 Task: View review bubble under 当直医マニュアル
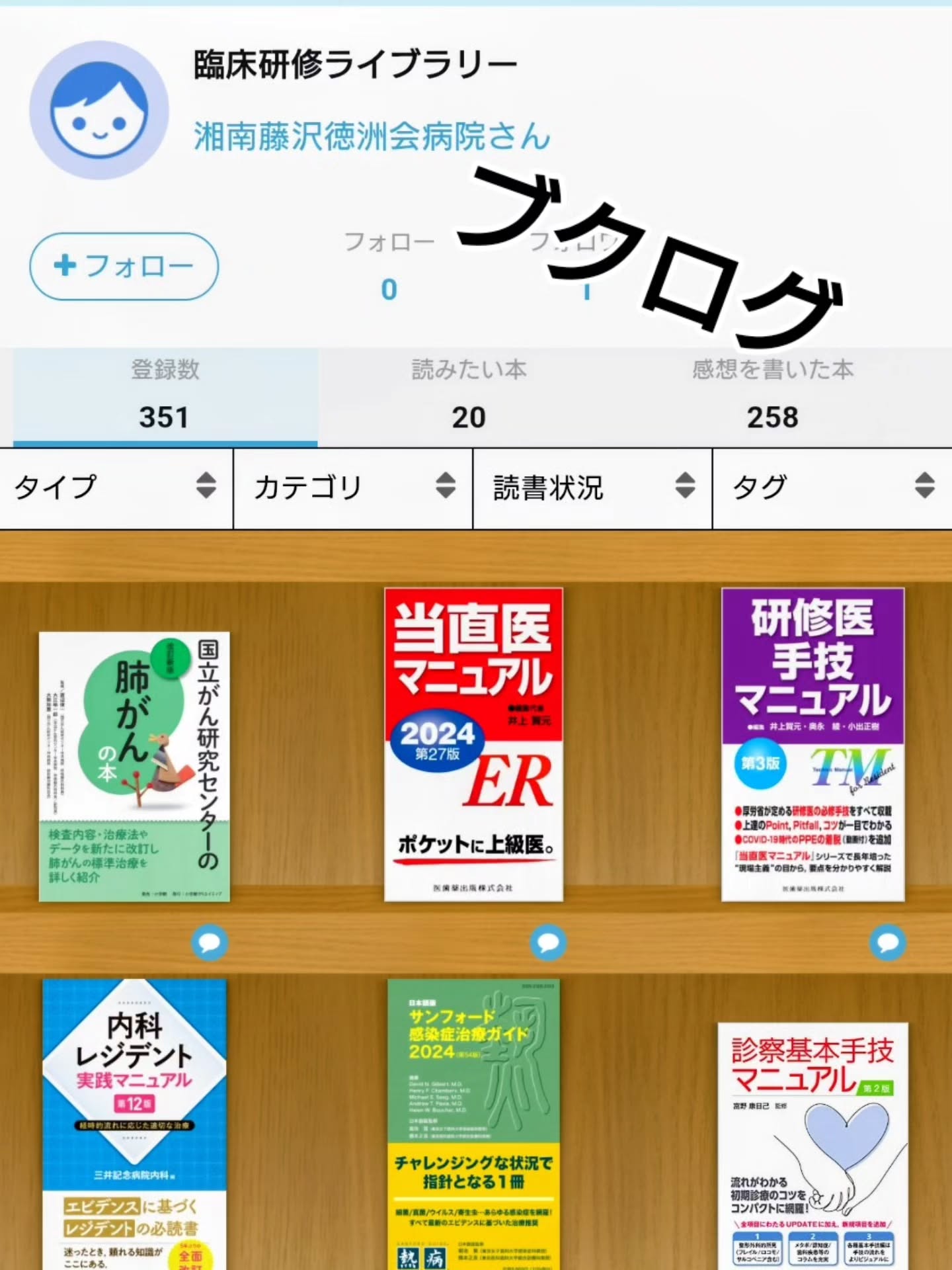(548, 942)
